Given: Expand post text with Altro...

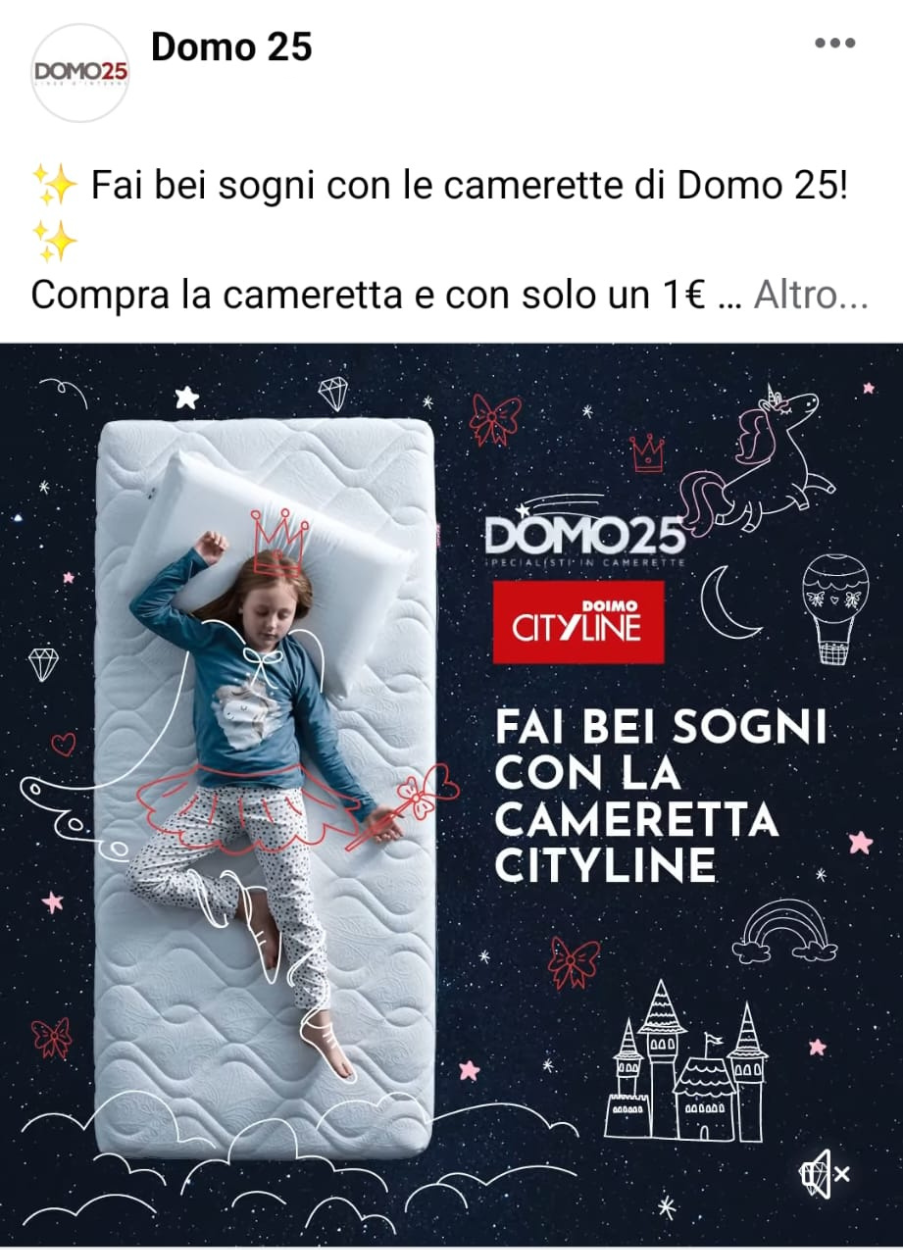Looking at the screenshot, I should pyautogui.click(x=810, y=295).
